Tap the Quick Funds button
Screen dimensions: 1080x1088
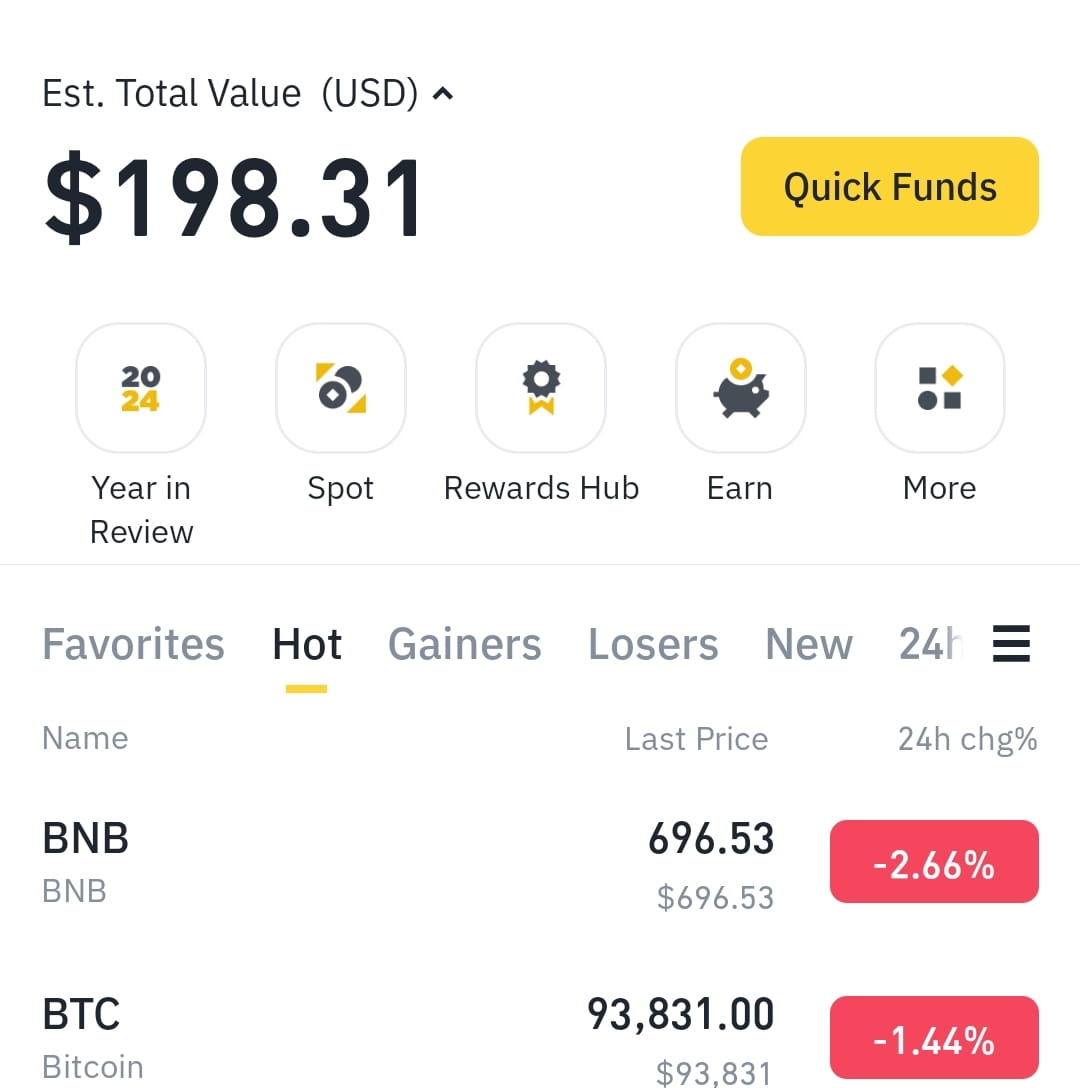(x=889, y=186)
